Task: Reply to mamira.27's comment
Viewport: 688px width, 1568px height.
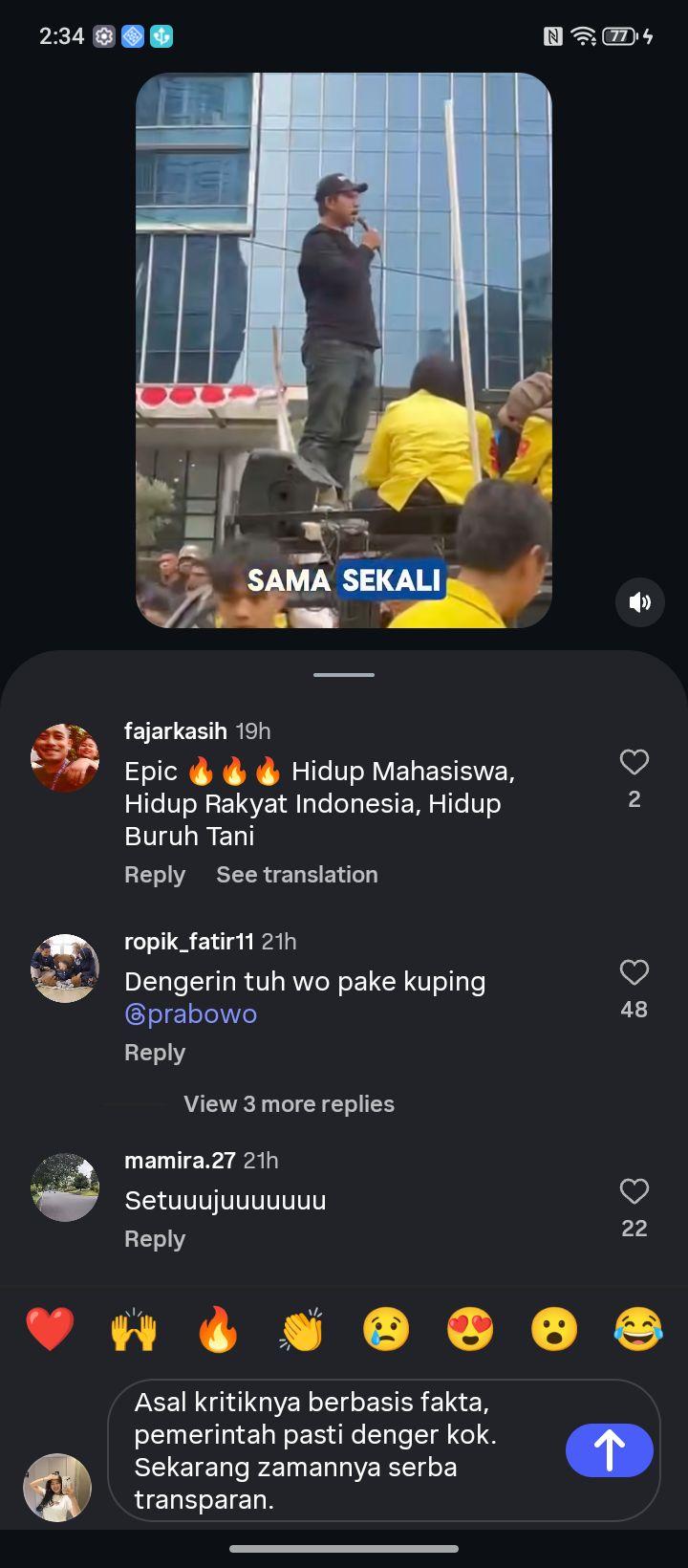Action: tap(155, 1239)
